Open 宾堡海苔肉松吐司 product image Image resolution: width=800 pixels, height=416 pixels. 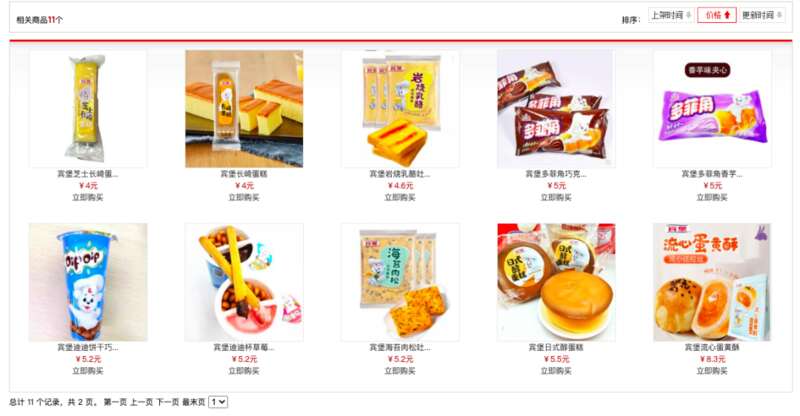pos(400,282)
